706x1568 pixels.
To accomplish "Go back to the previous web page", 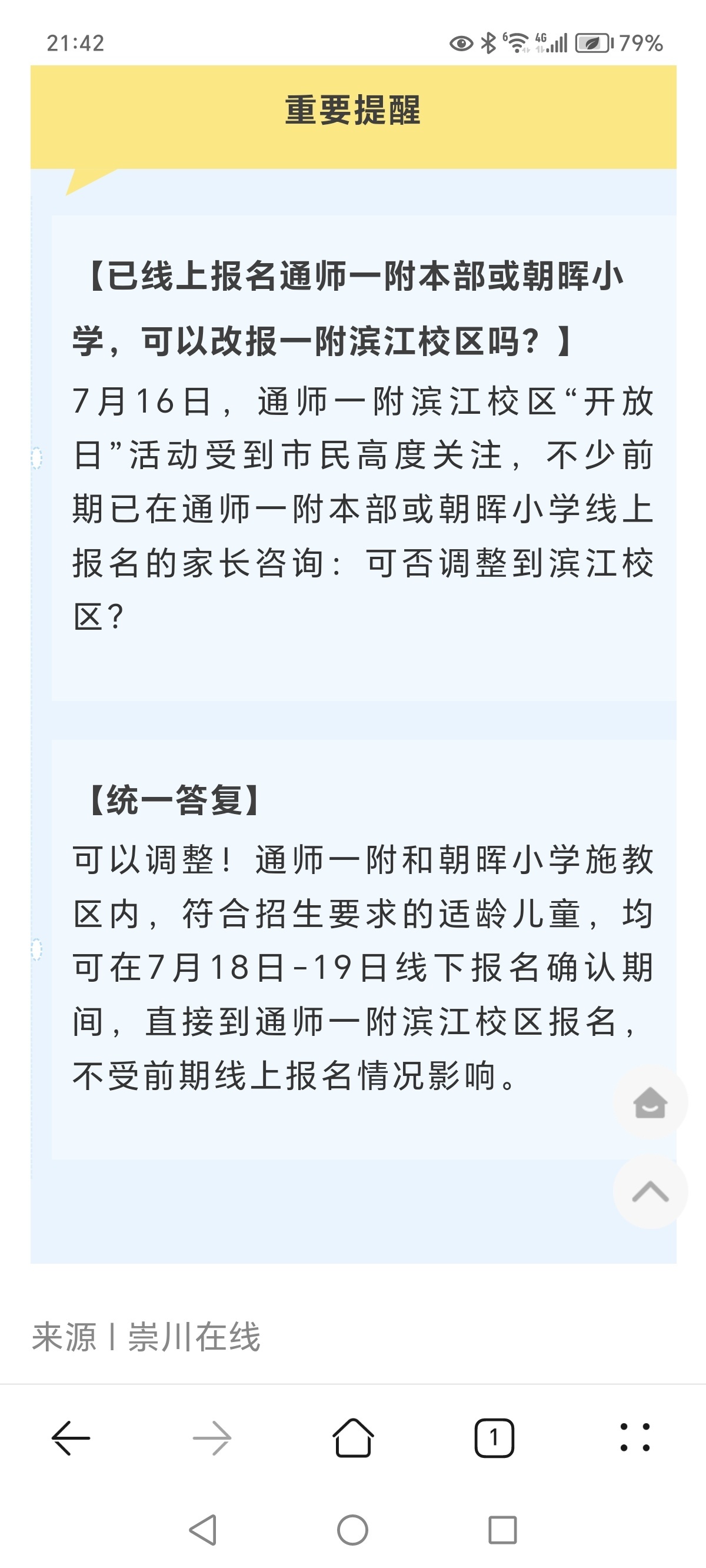I will tap(71, 1438).
